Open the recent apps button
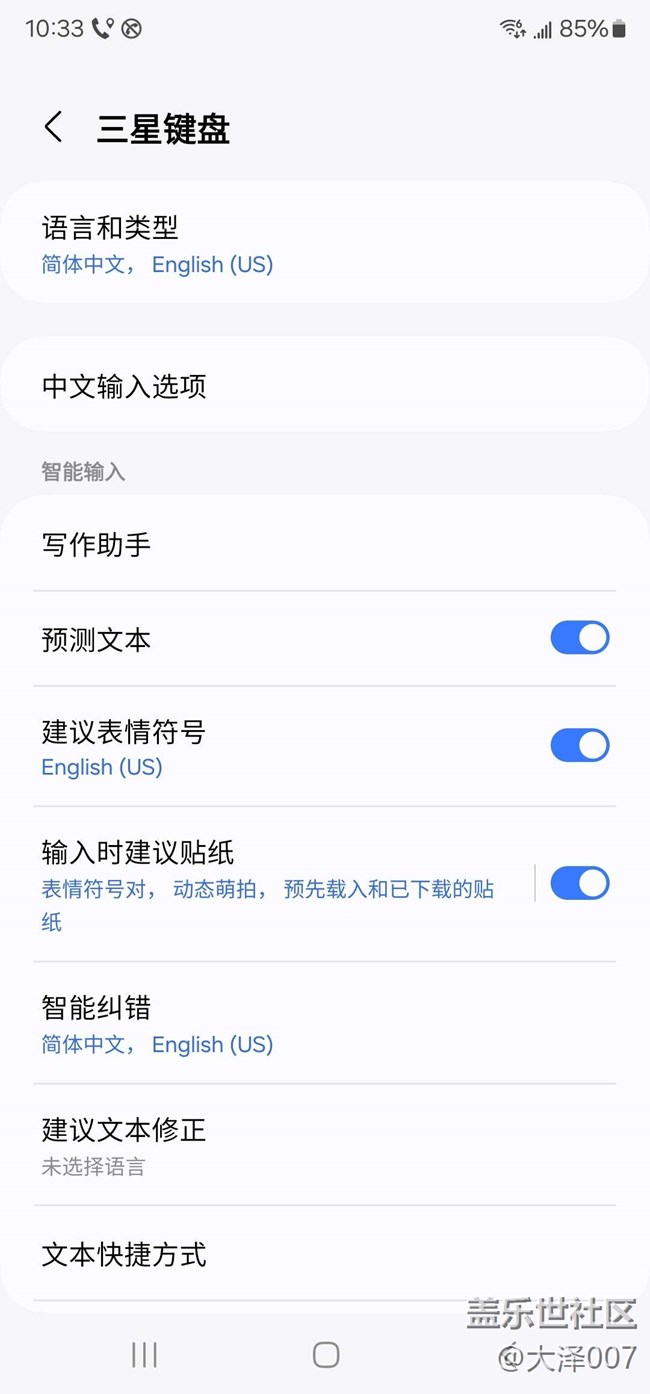Screen dimensions: 650x1394 145,1355
